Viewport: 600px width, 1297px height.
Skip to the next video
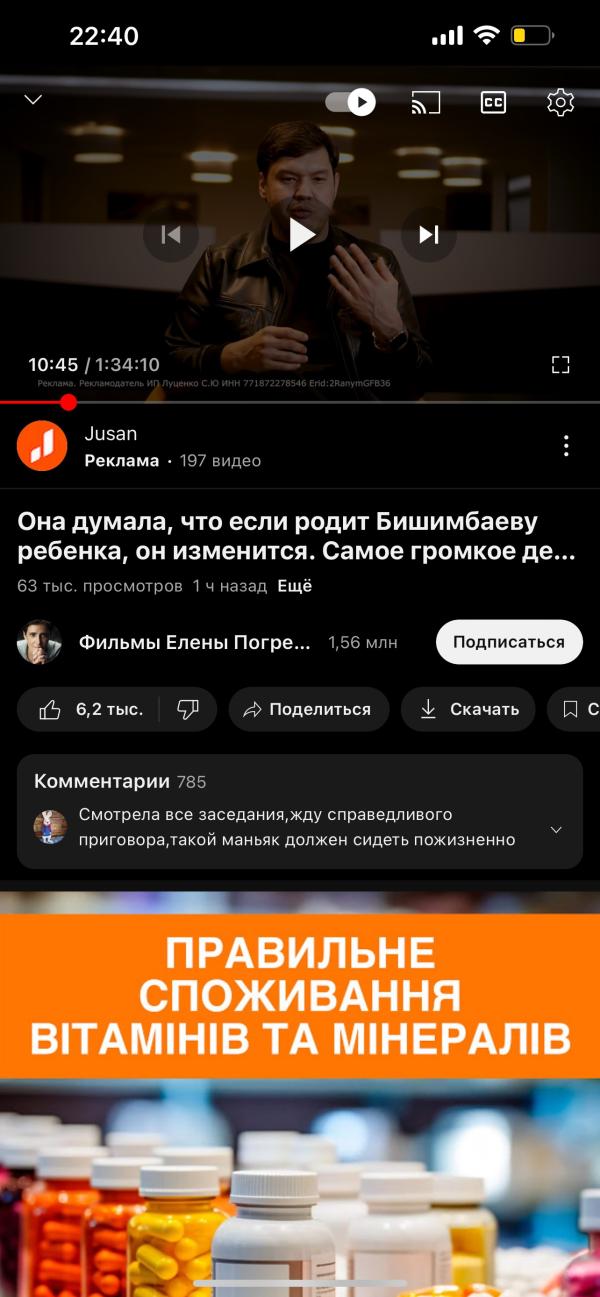coord(429,234)
